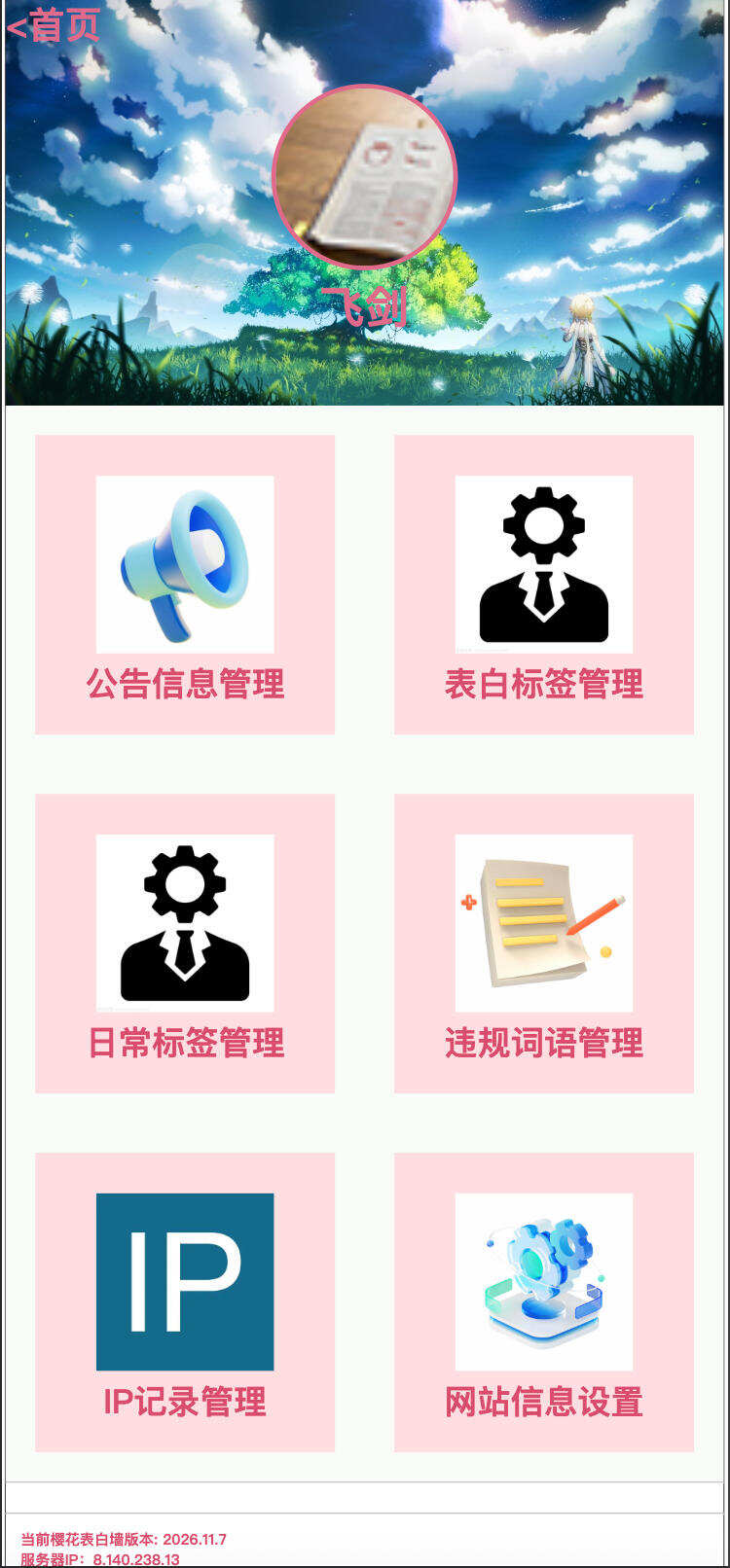Click the gears icon for 网站信息设置

pos(544,1284)
